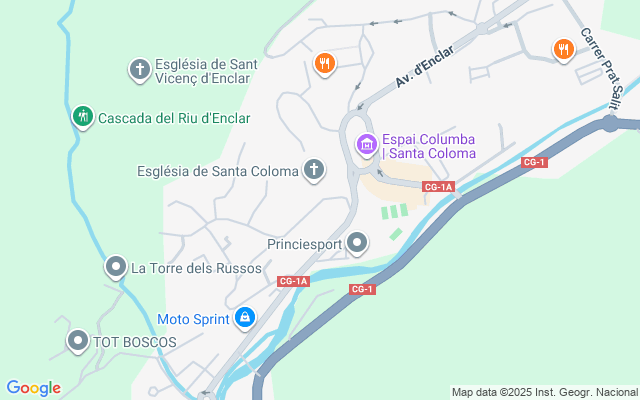Open La Torre dels Russos marker
The height and width of the screenshot is (400, 640).
[116, 267]
